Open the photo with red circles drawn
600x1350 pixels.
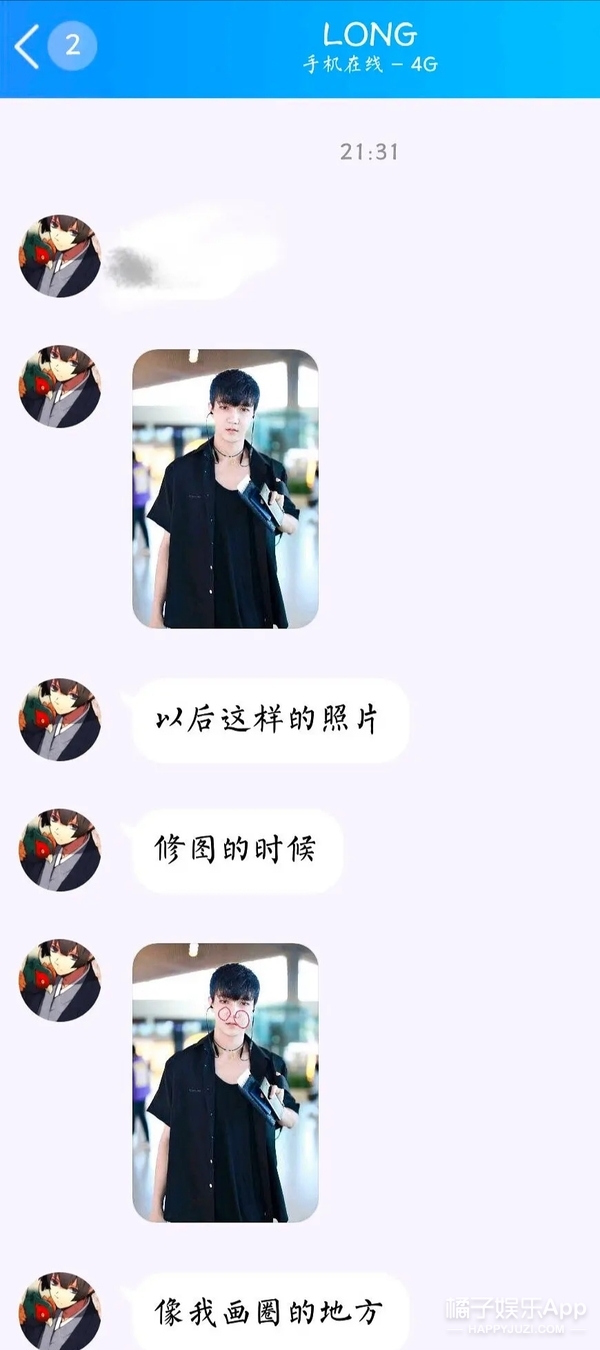225,1082
